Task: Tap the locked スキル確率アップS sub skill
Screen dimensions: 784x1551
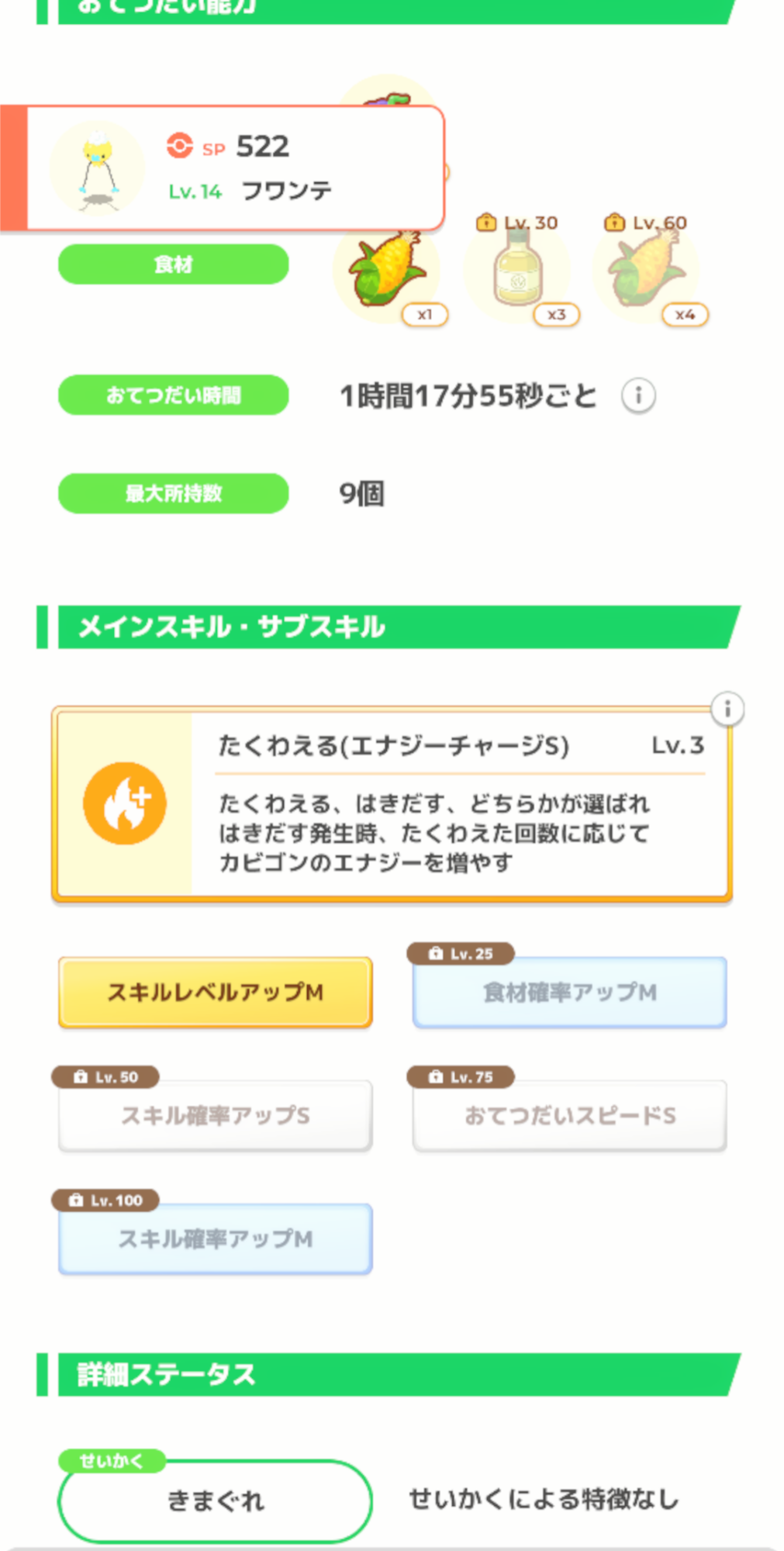Action: click(x=216, y=1115)
